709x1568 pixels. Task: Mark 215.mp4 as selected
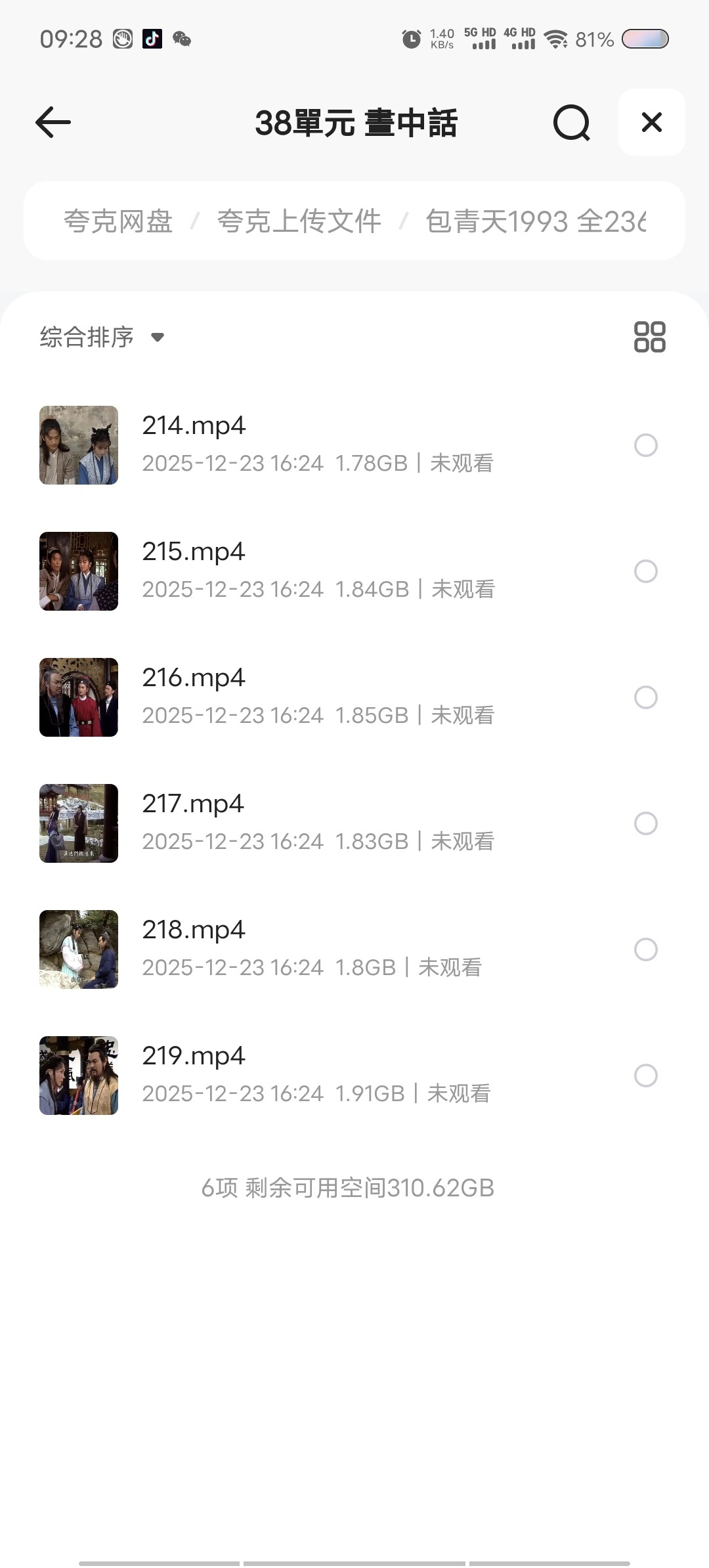coord(646,571)
